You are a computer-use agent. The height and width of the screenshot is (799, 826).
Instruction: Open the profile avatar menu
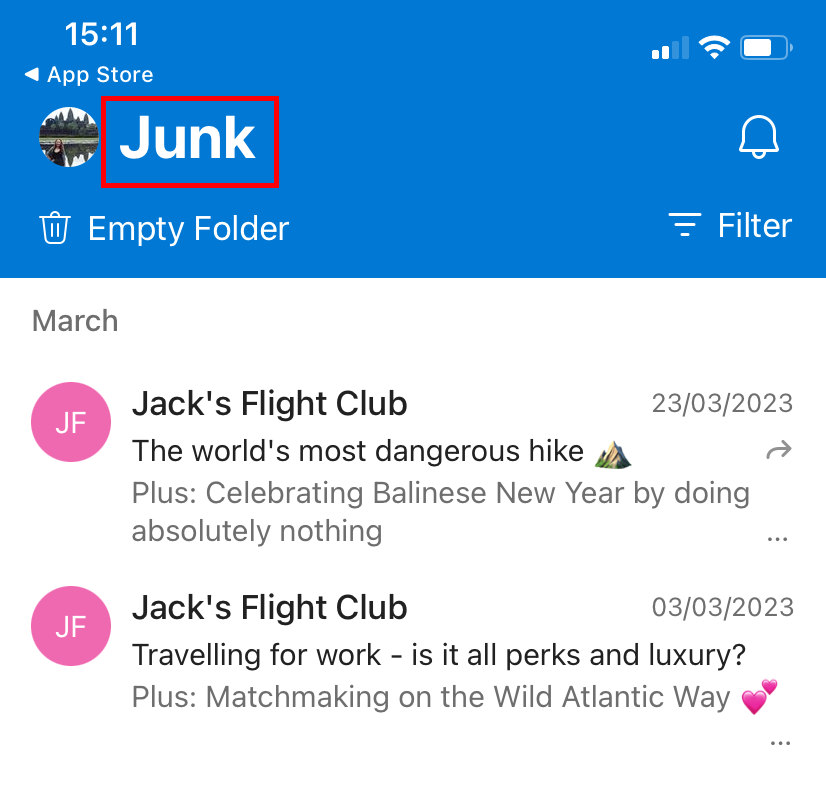point(68,137)
